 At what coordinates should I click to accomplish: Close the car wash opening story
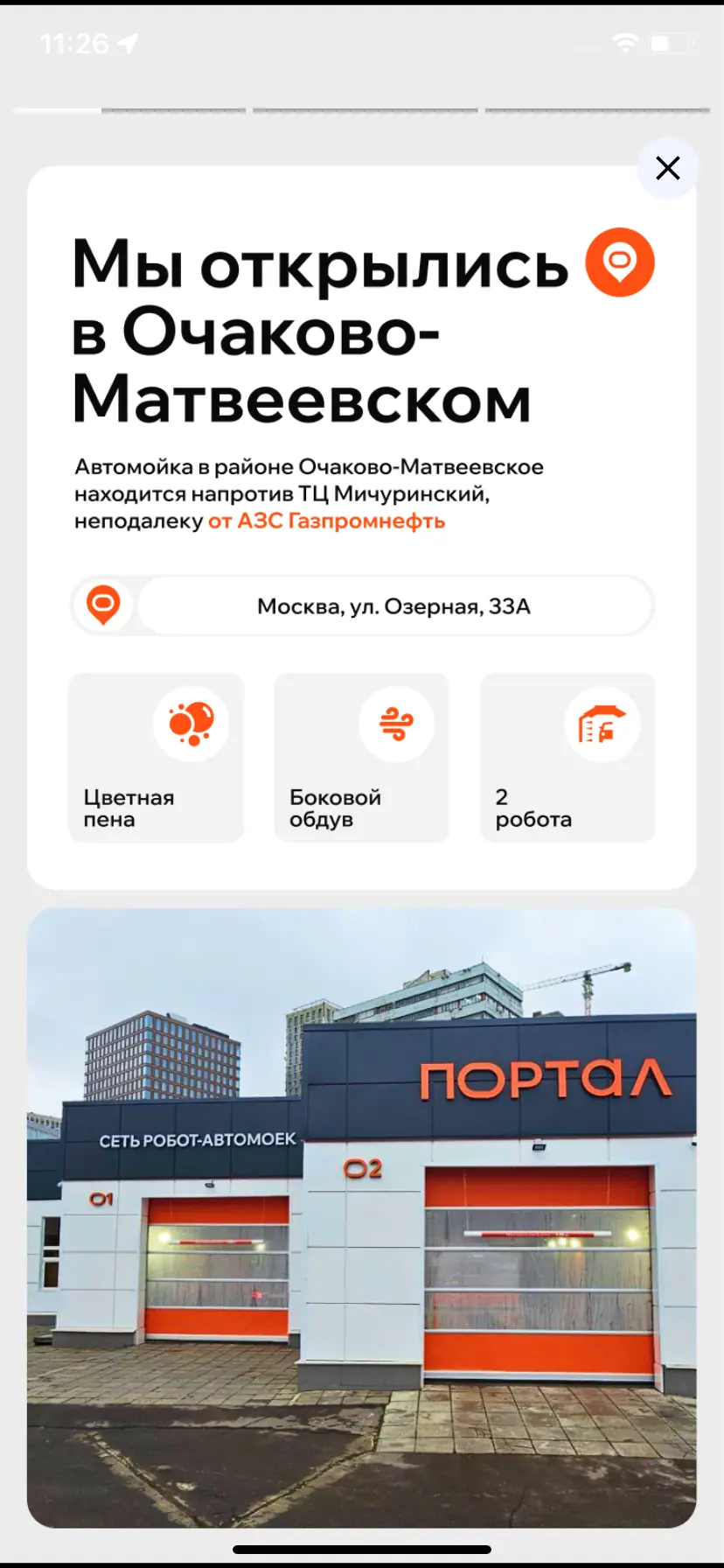(667, 168)
